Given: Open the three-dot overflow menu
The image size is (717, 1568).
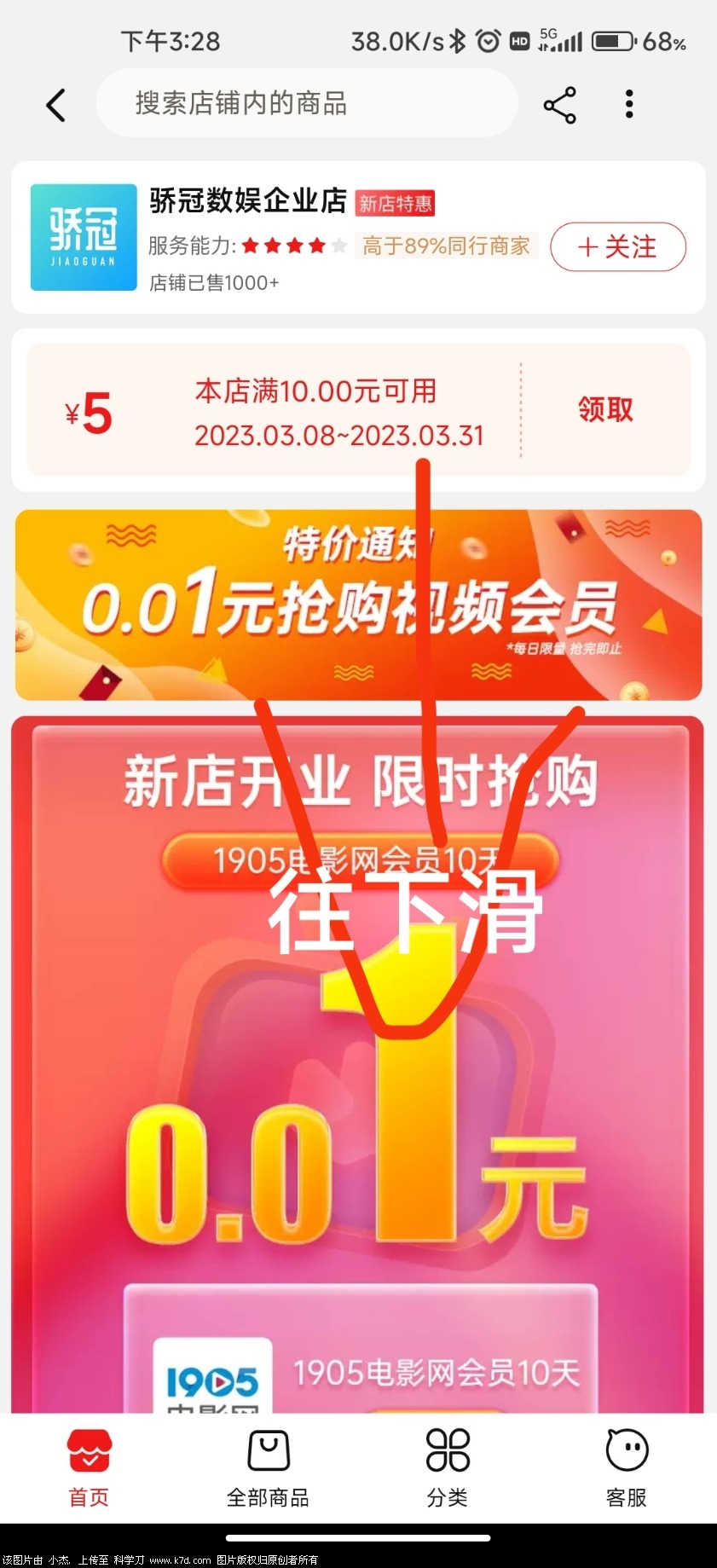Looking at the screenshot, I should [x=629, y=104].
